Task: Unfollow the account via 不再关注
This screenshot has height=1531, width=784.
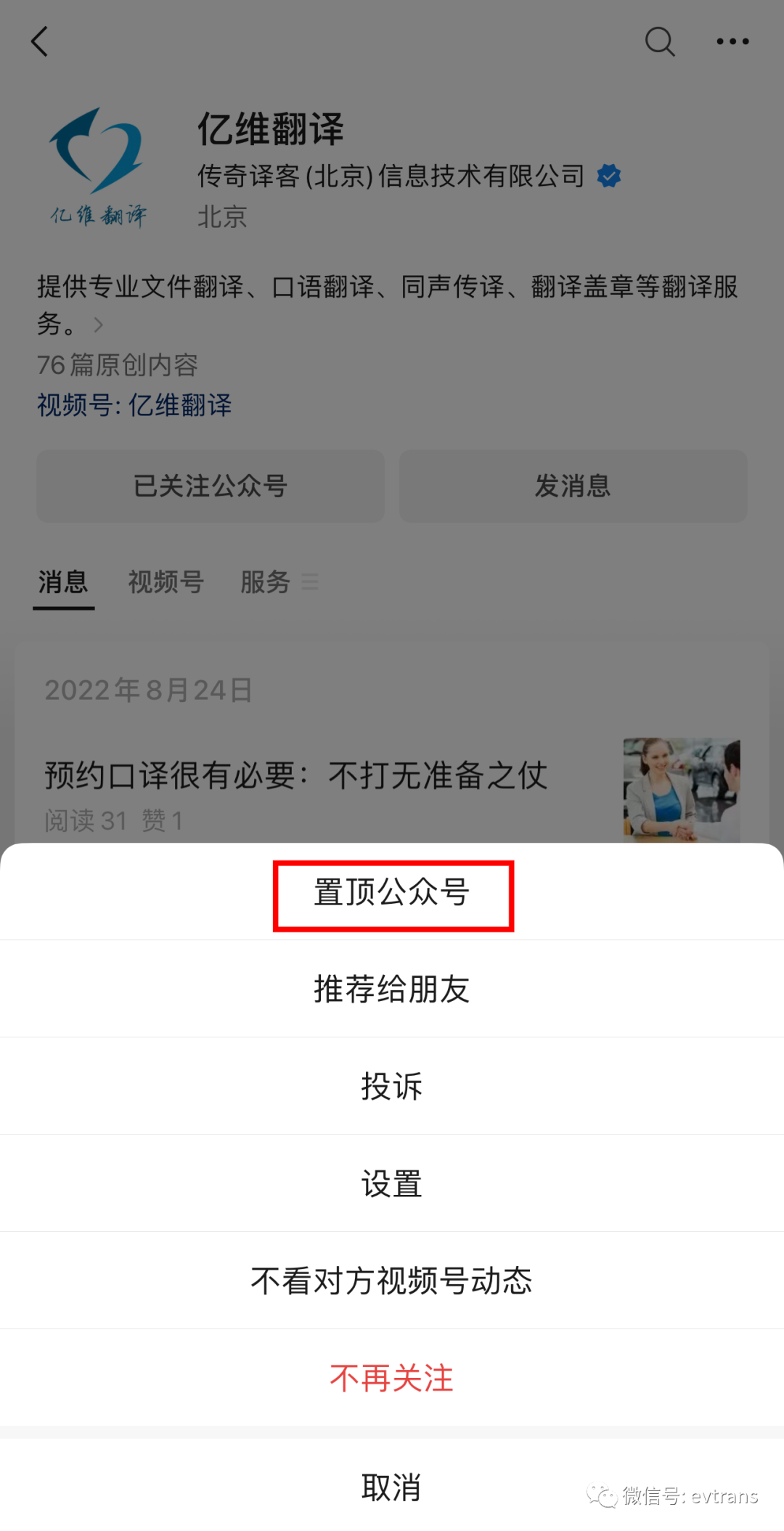Action: (392, 1378)
